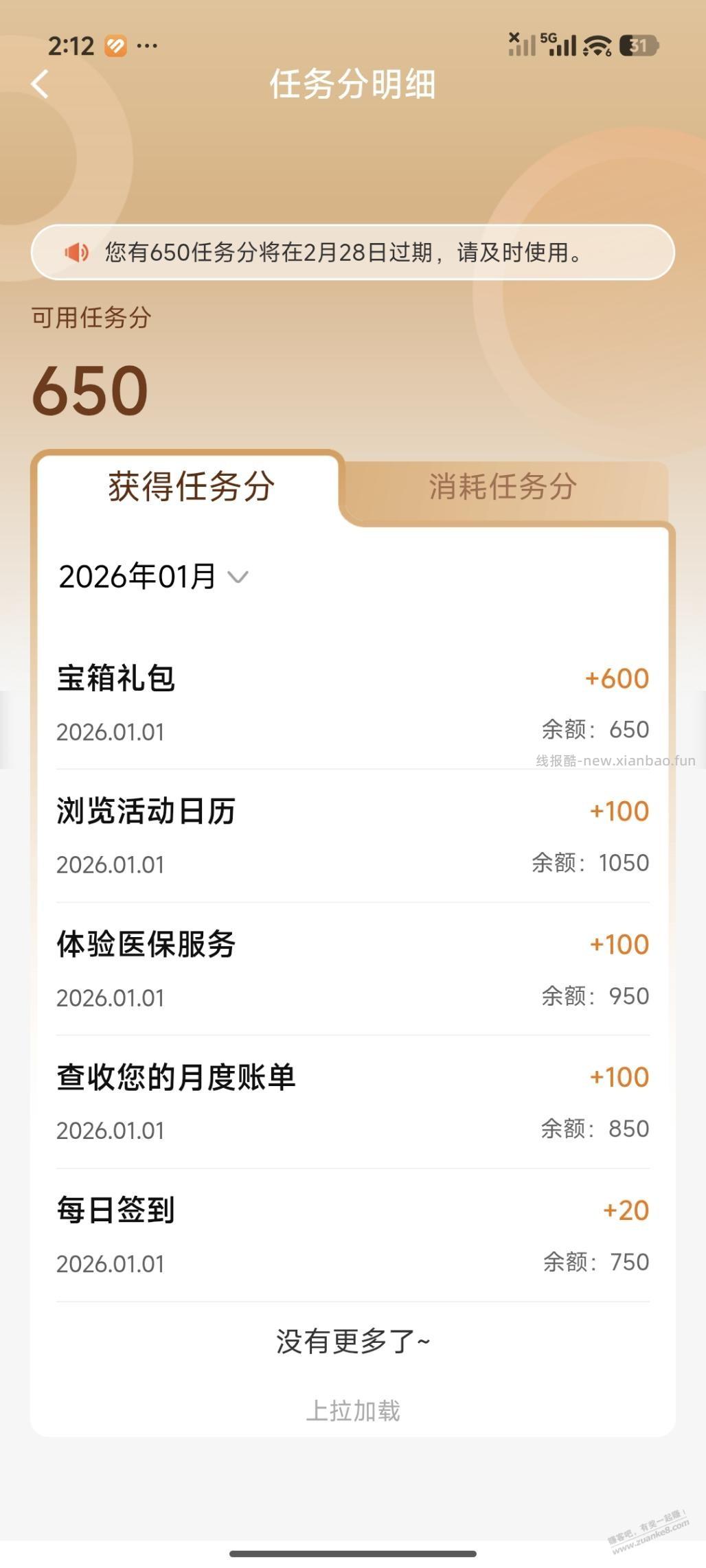Tap the battery indicator showing 31
Image resolution: width=706 pixels, height=1568 pixels.
click(638, 45)
